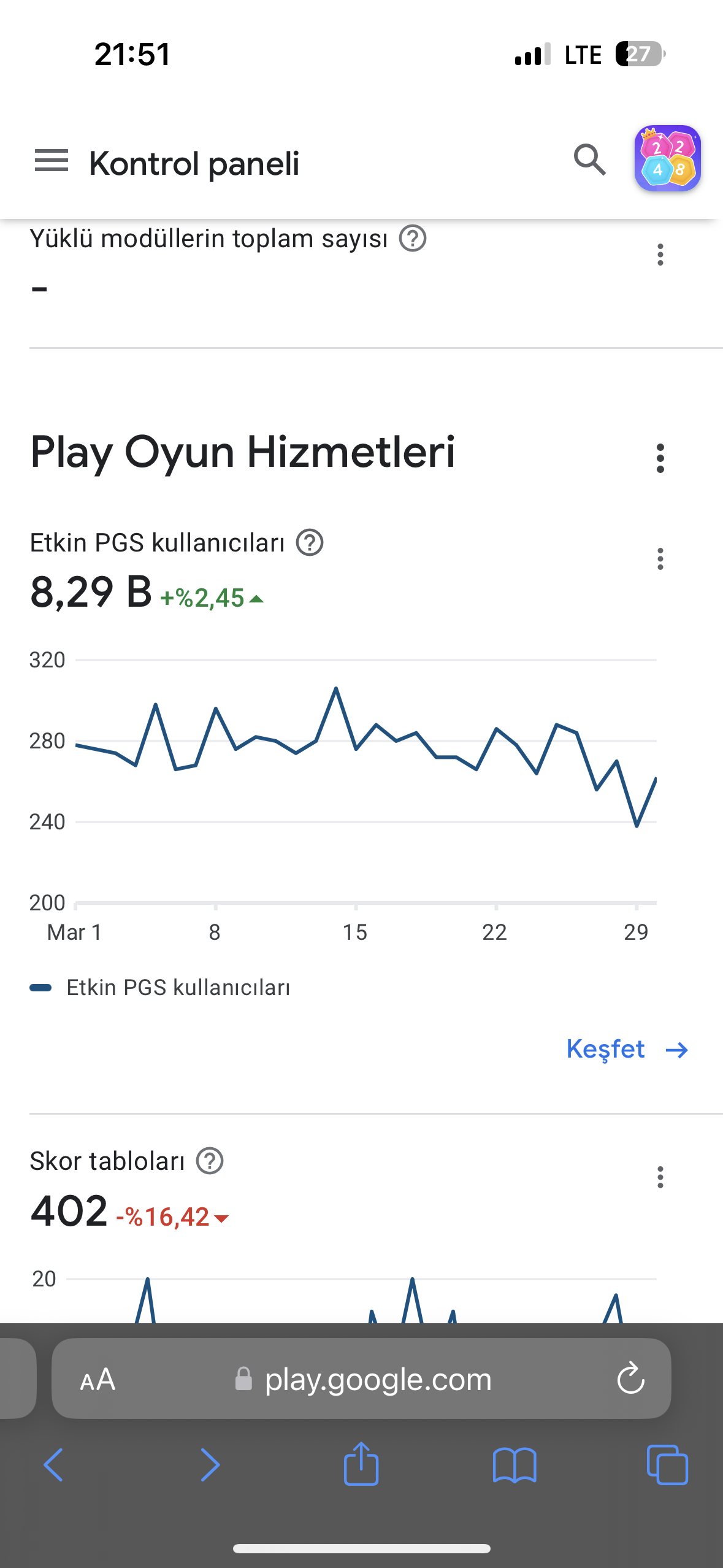Image resolution: width=723 pixels, height=1568 pixels.
Task: Show open Safari tabs
Action: [667, 1465]
